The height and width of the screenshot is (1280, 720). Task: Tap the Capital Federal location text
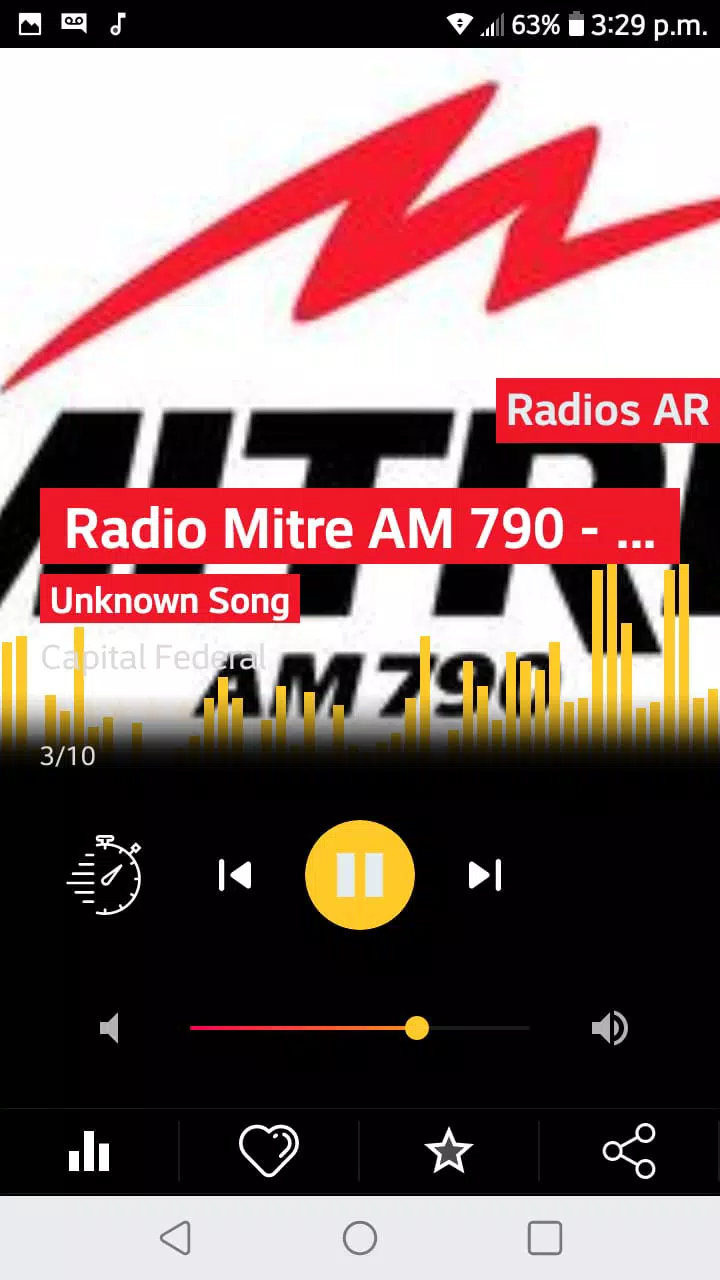[x=152, y=657]
